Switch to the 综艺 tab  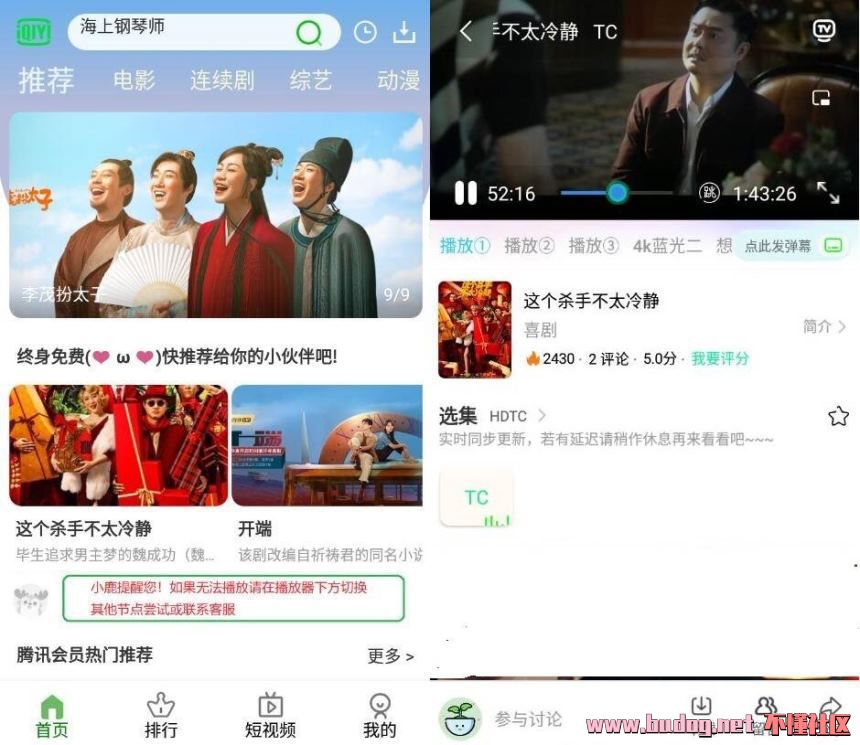[310, 80]
